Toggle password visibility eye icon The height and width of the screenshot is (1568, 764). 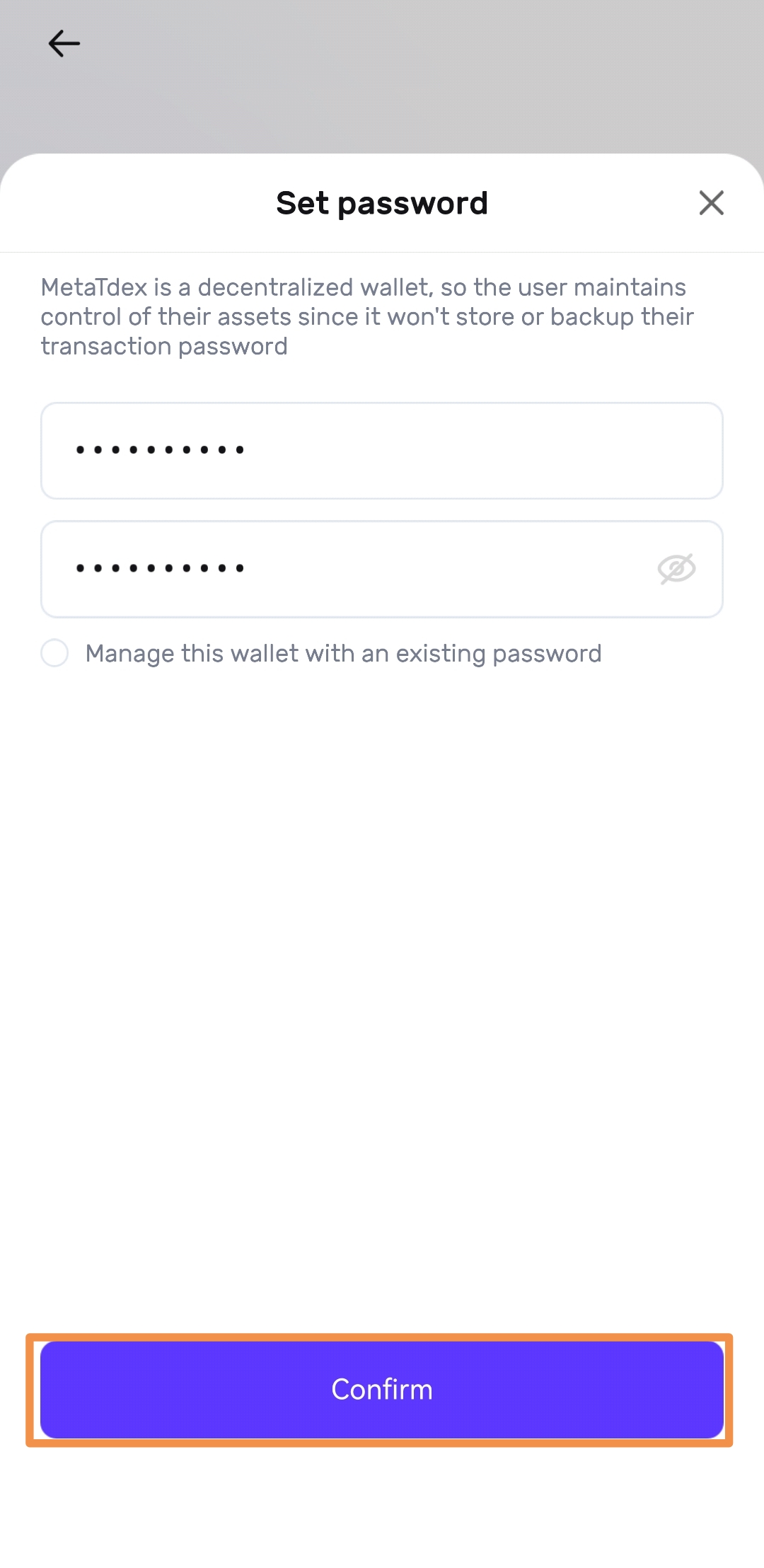click(676, 569)
